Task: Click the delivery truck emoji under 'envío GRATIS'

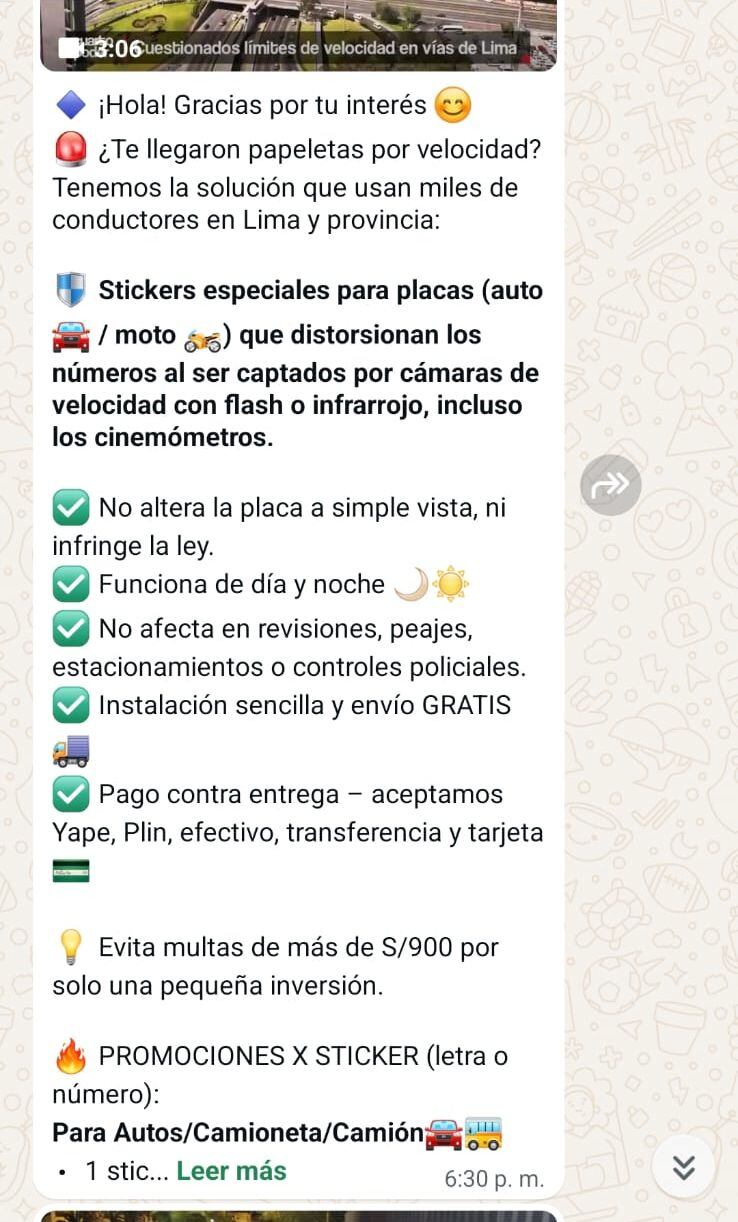Action: pos(68,749)
